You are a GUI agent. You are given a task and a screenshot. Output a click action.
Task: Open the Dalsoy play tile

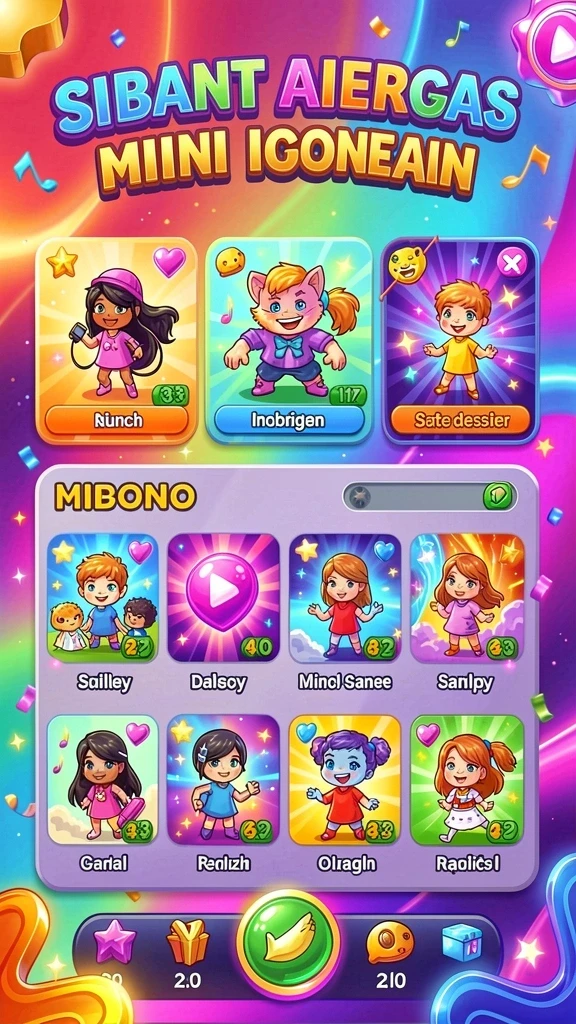223,598
